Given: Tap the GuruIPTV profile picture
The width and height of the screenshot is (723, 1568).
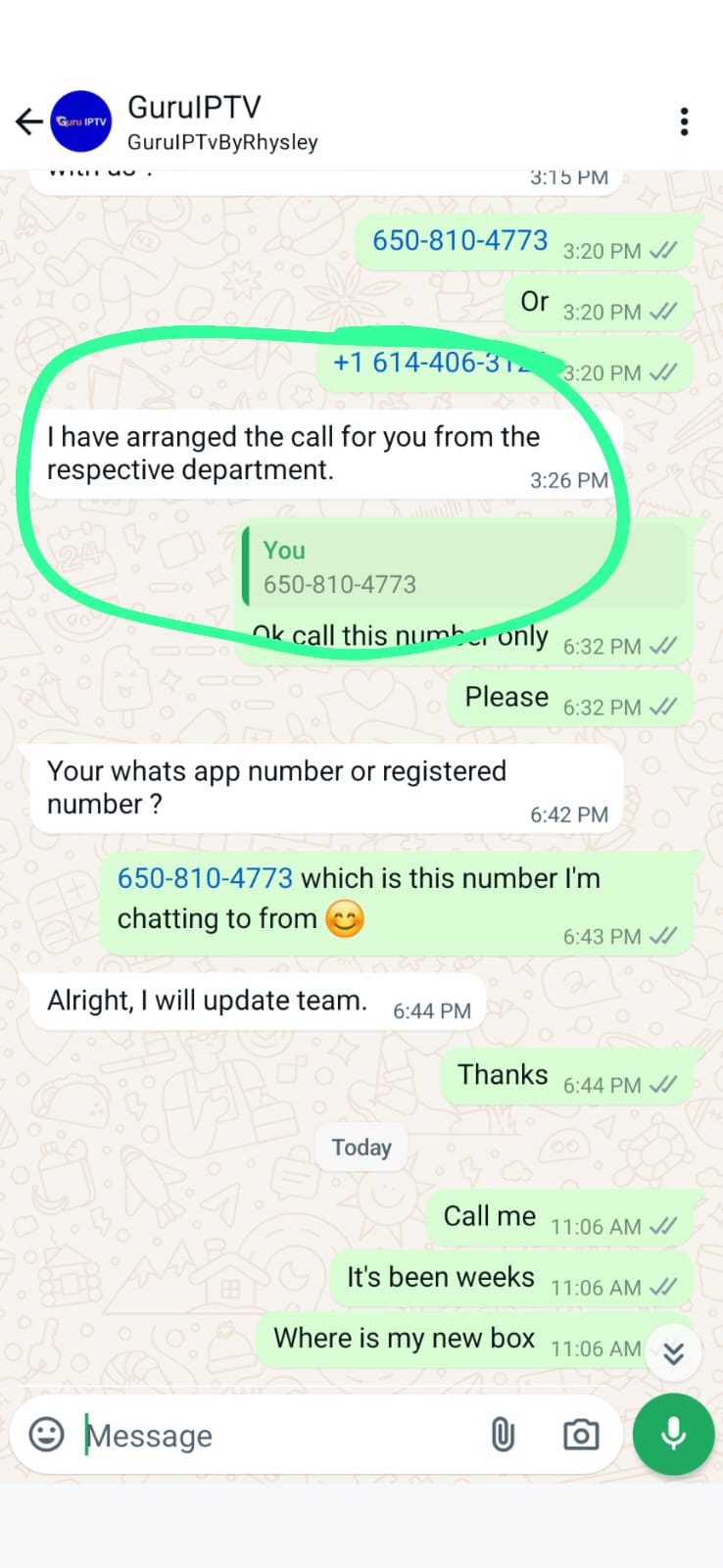Looking at the screenshot, I should click(81, 122).
